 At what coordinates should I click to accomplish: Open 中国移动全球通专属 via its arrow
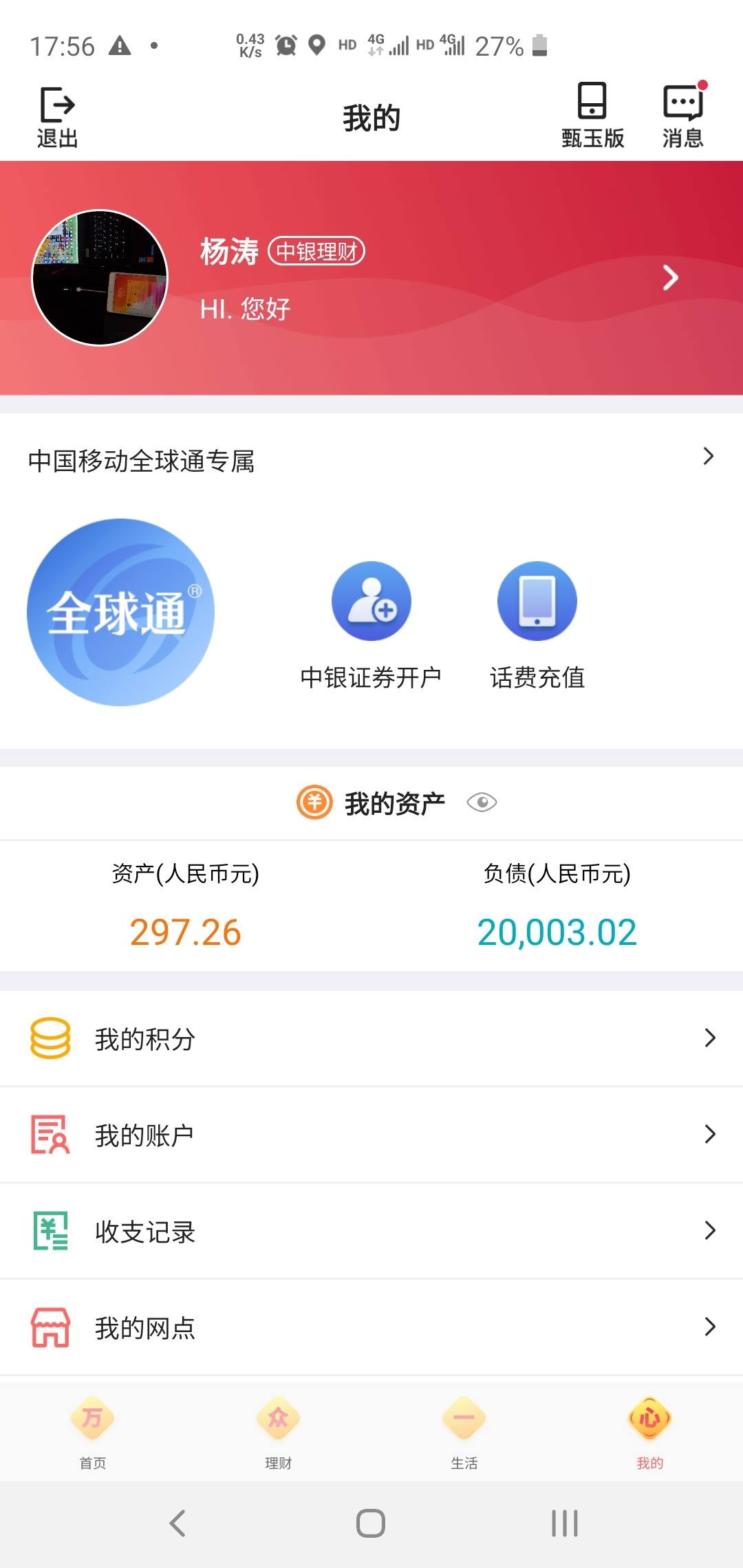707,456
